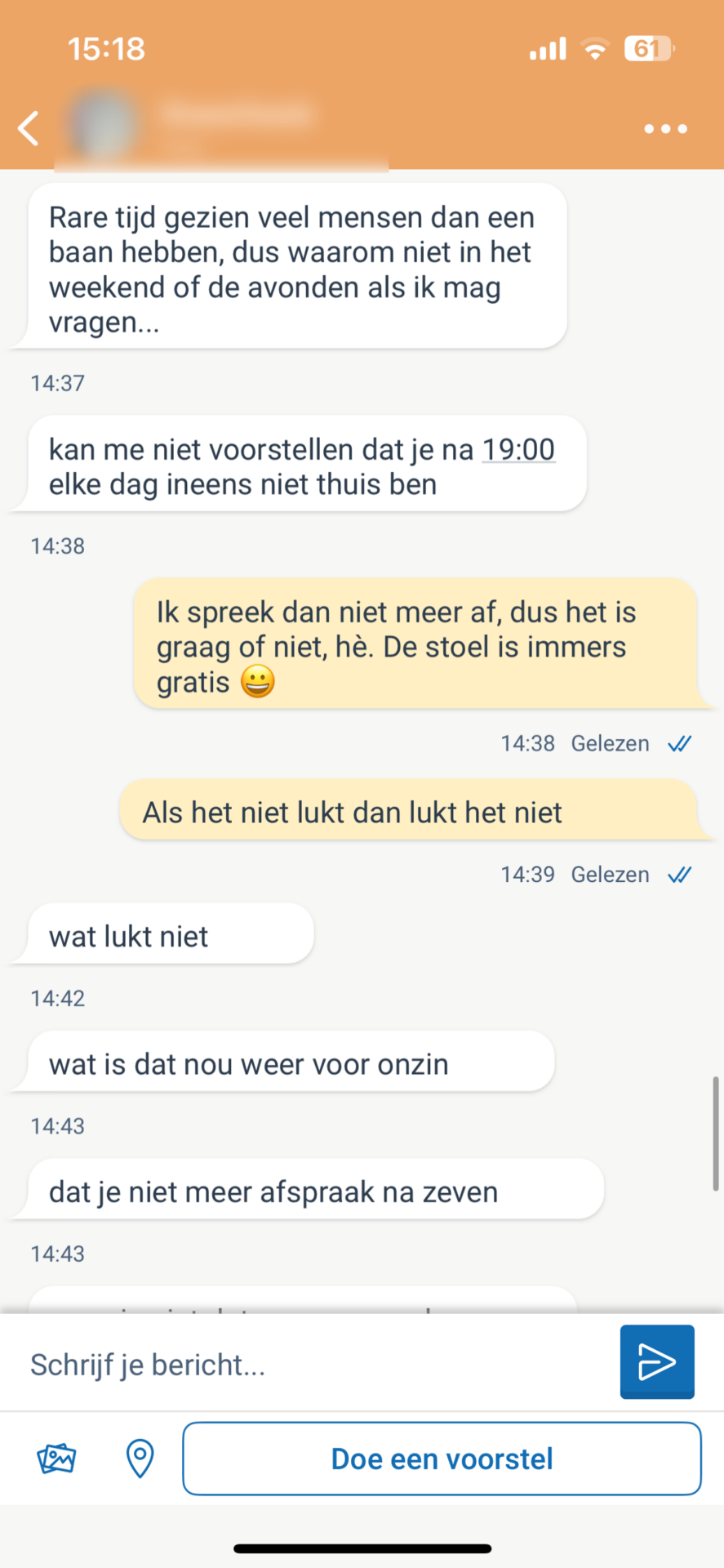724x1568 pixels.
Task: Share a location via the pin icon
Action: 140,1459
